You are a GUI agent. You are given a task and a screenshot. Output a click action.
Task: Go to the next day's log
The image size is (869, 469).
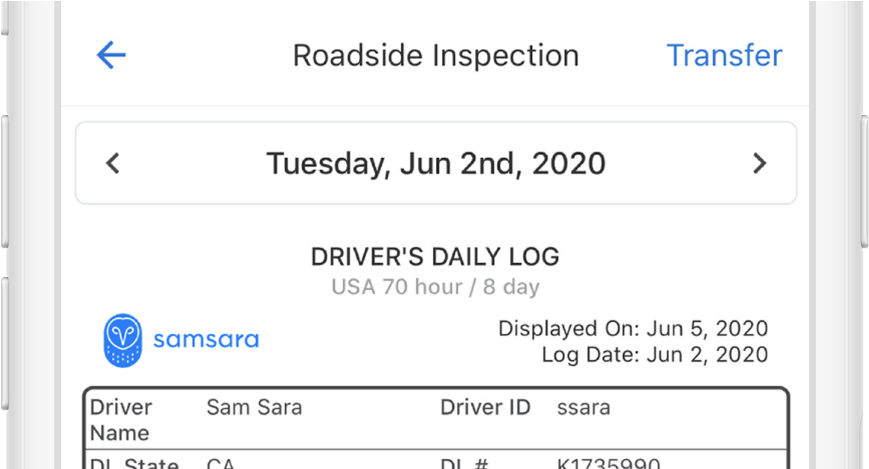coord(759,163)
